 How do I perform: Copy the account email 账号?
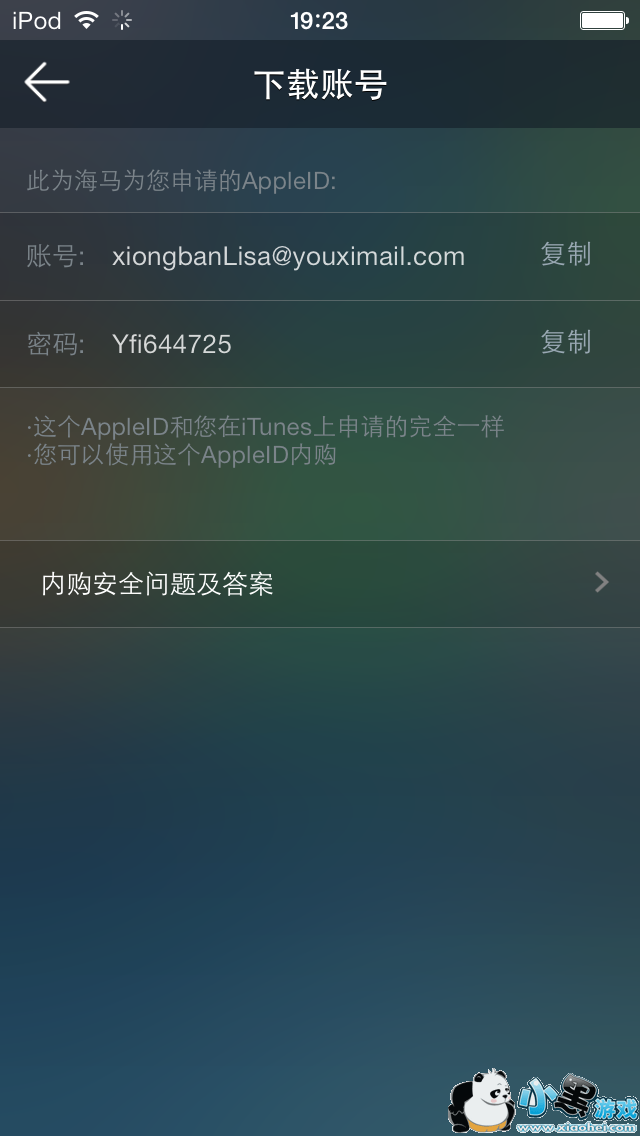click(565, 255)
